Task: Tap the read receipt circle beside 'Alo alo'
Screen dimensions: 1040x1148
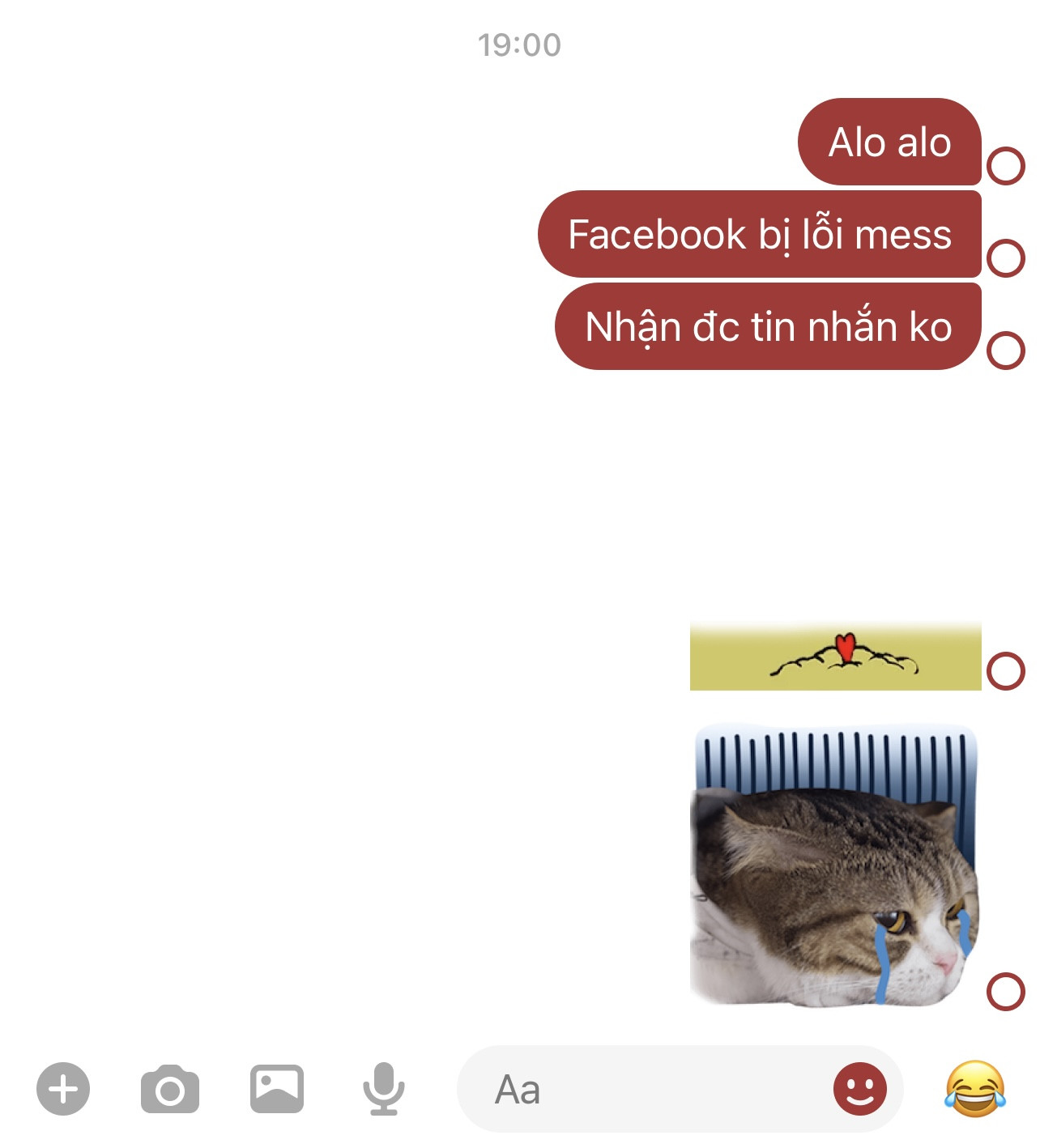Action: tap(1006, 164)
